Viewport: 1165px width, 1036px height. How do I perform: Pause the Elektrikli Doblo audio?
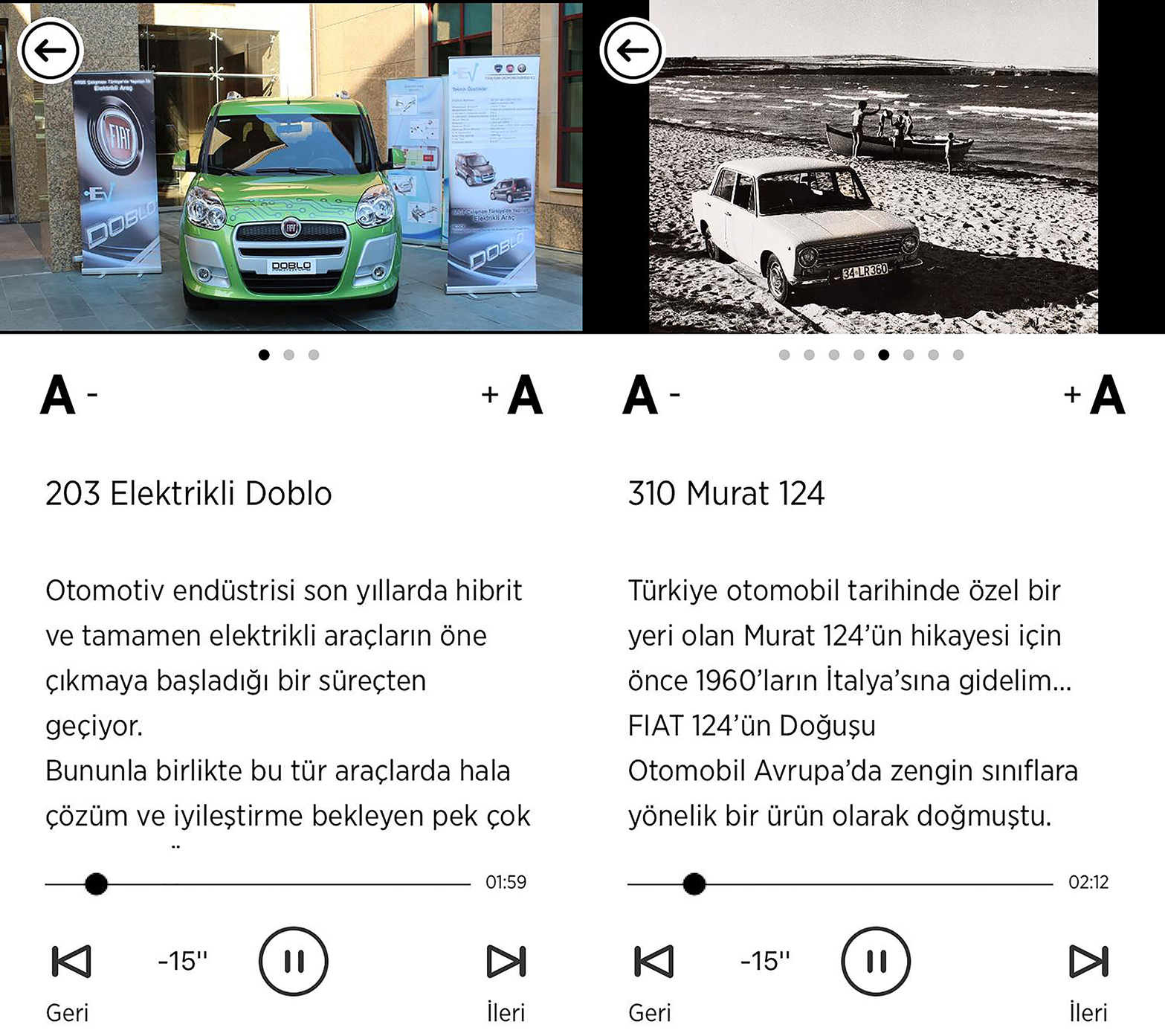click(x=294, y=961)
